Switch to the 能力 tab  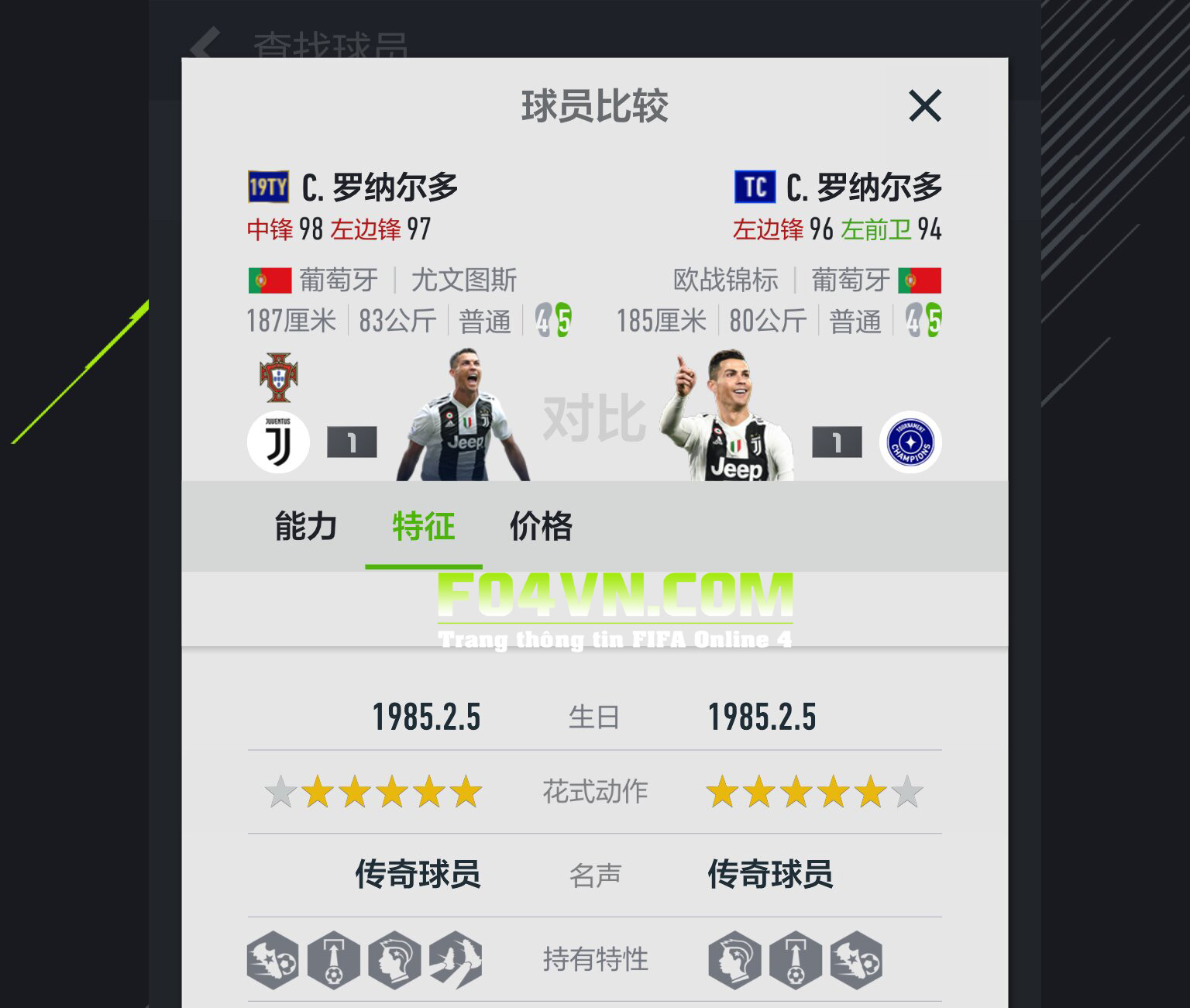pos(305,527)
